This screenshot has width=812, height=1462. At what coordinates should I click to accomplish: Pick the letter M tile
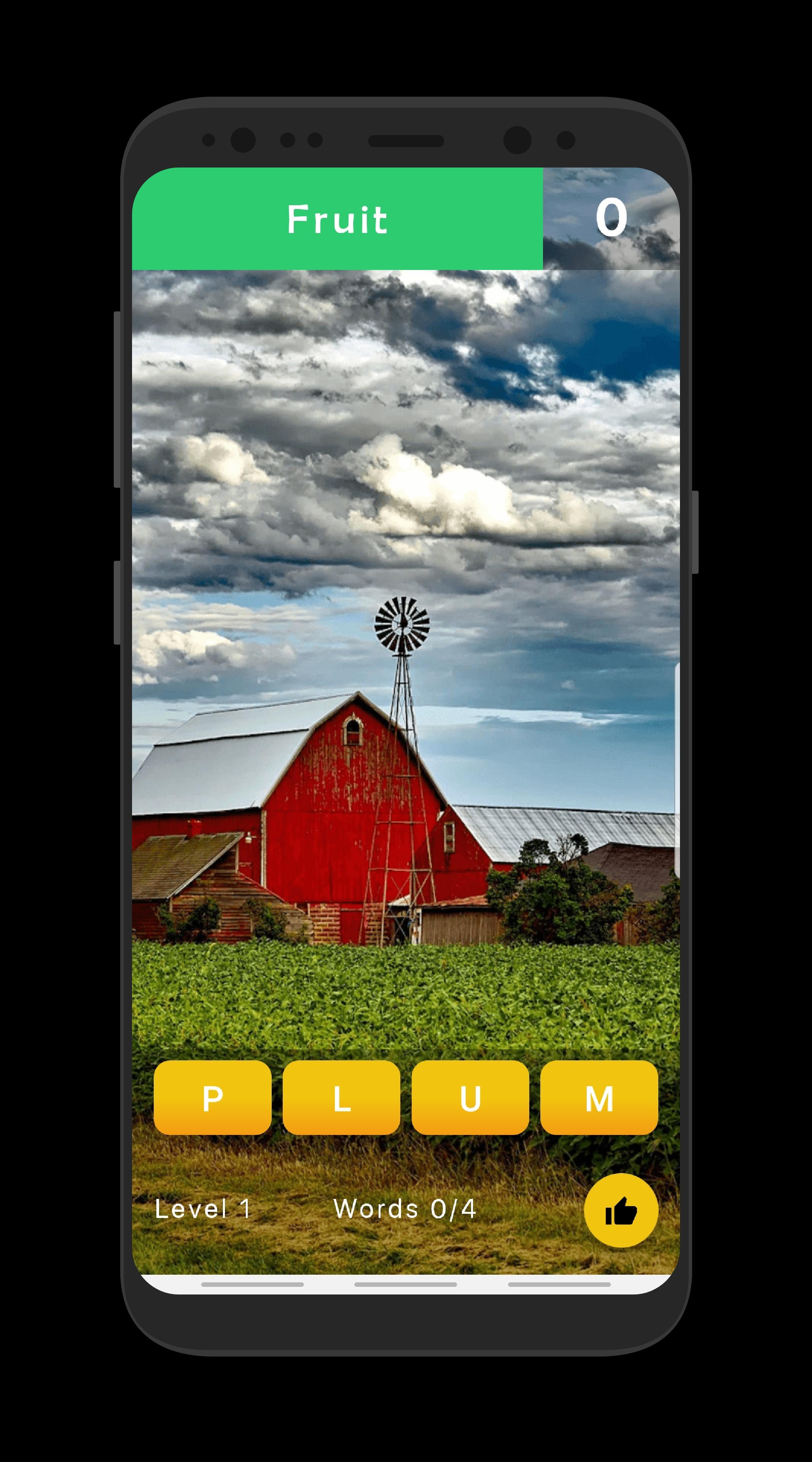point(599,1098)
